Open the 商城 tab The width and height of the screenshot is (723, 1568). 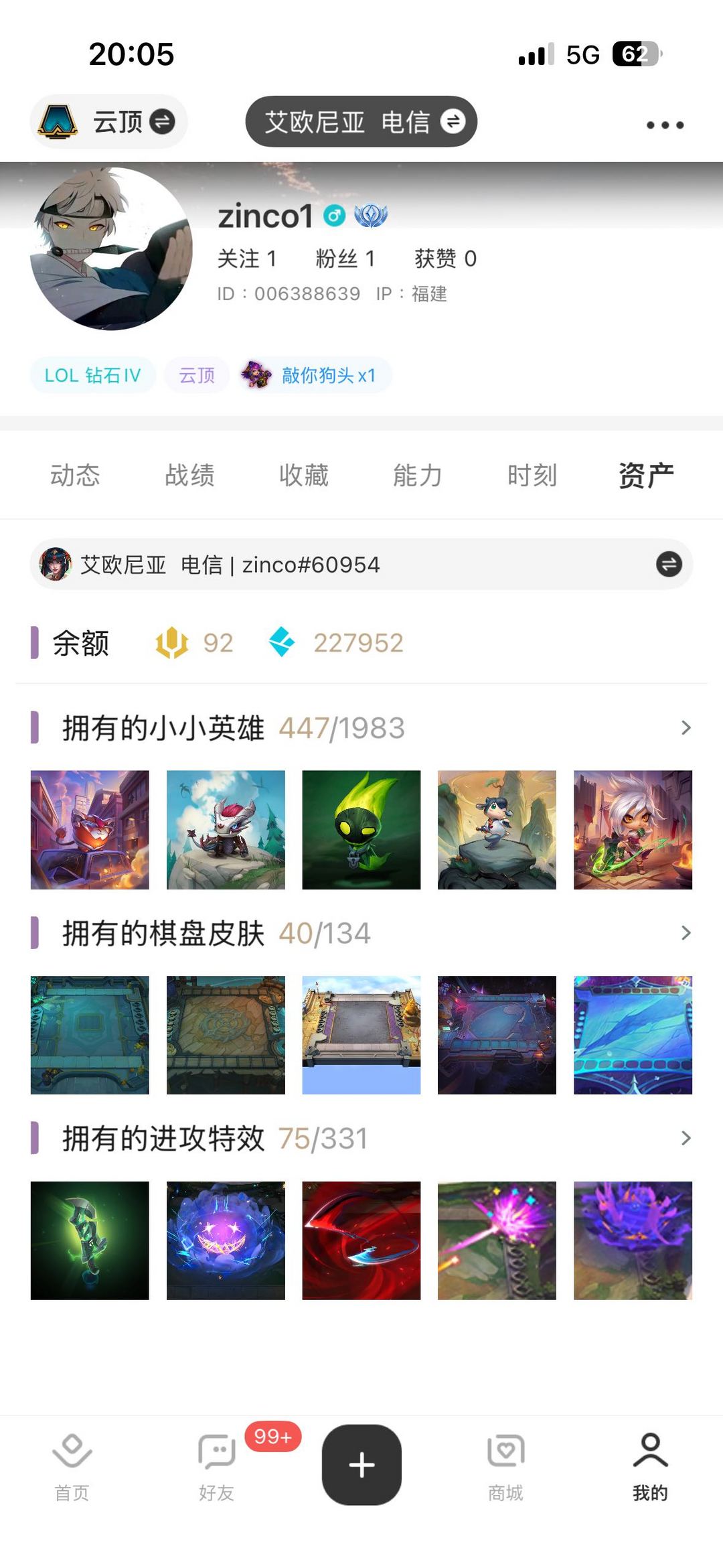[506, 1464]
